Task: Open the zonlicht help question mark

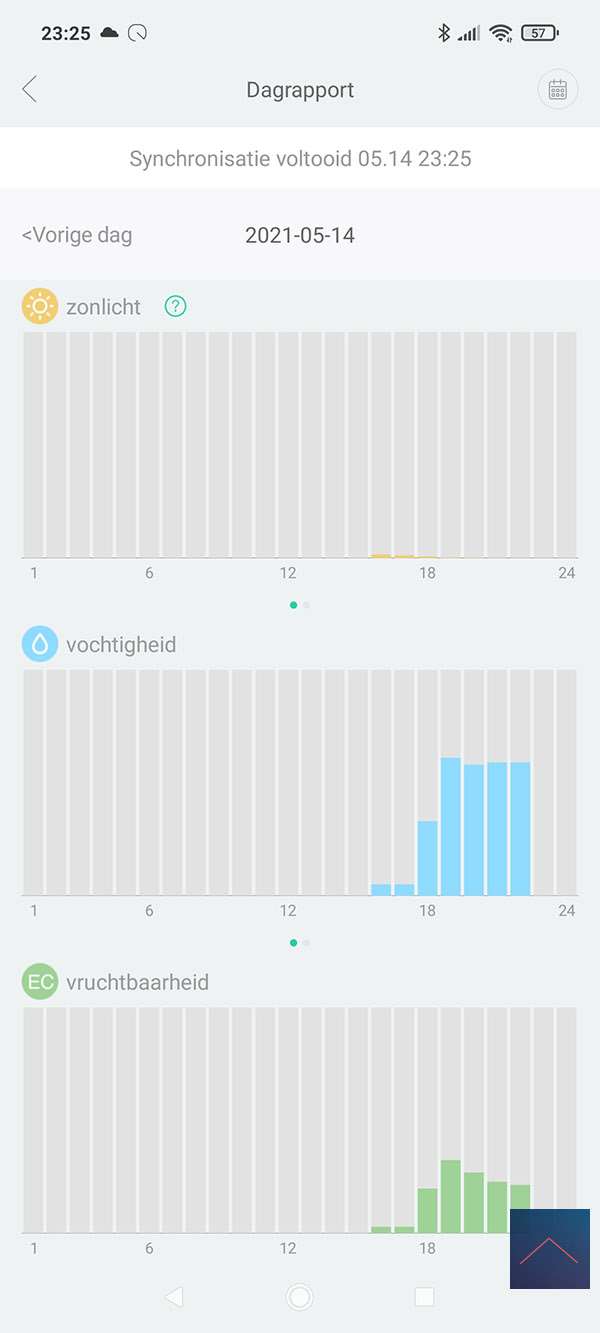Action: click(175, 307)
